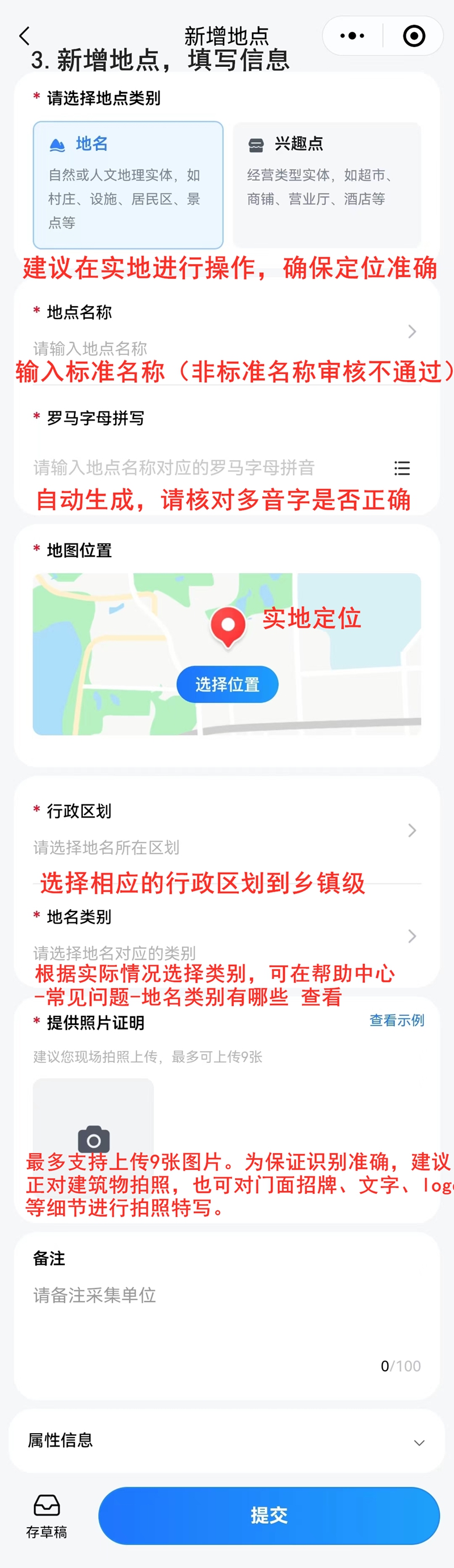Image resolution: width=454 pixels, height=1568 pixels.
Task: Open the mini-program more options menu
Action: click(x=352, y=36)
